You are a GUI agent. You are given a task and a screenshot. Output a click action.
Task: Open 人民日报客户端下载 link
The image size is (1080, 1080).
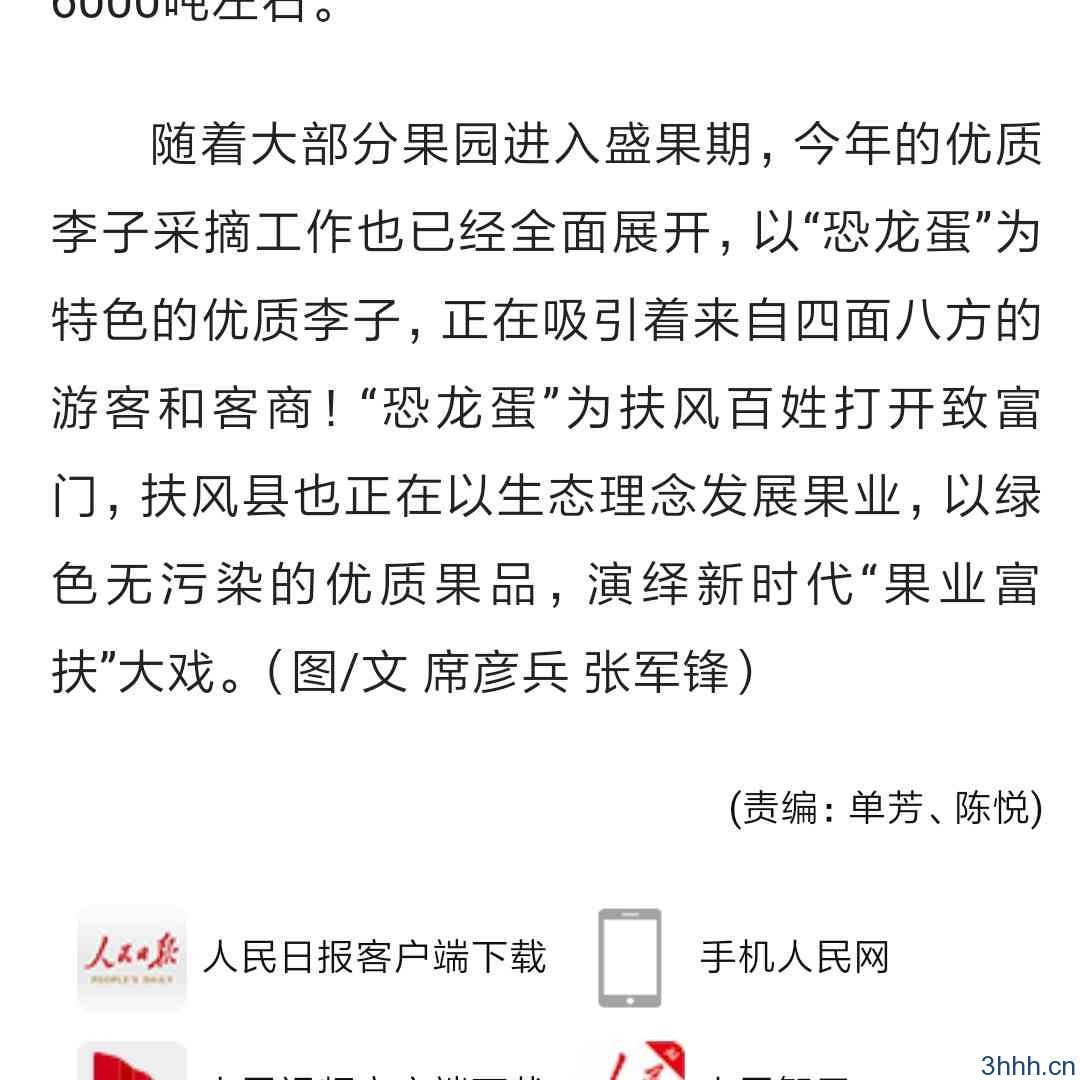[373, 957]
